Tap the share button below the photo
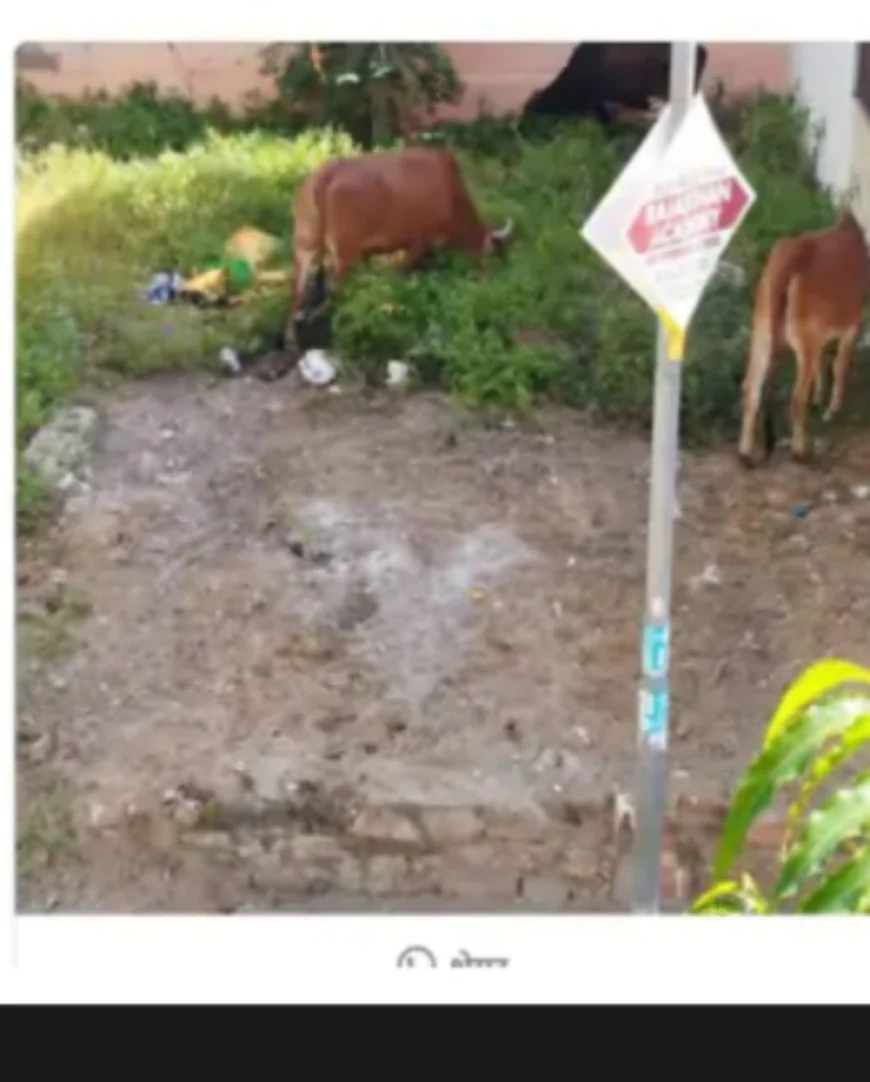 (453, 961)
